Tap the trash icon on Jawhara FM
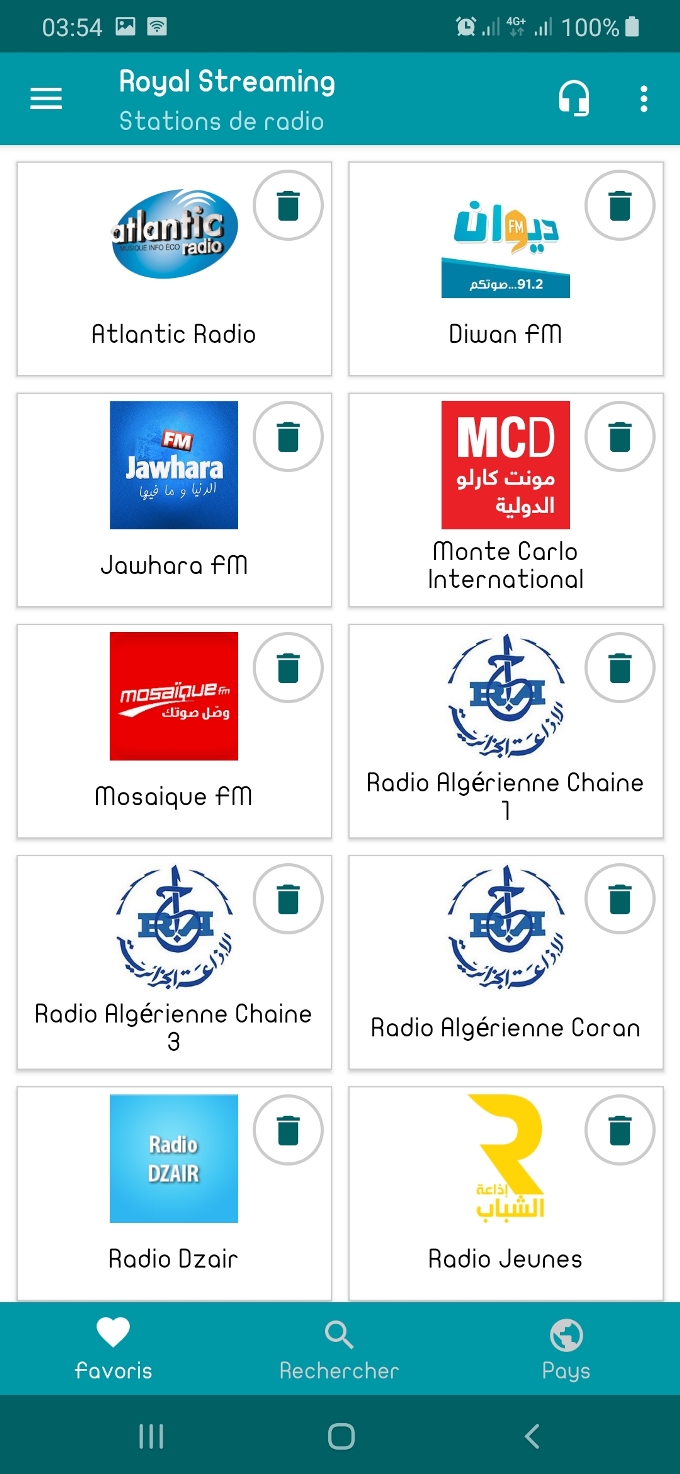 [288, 437]
